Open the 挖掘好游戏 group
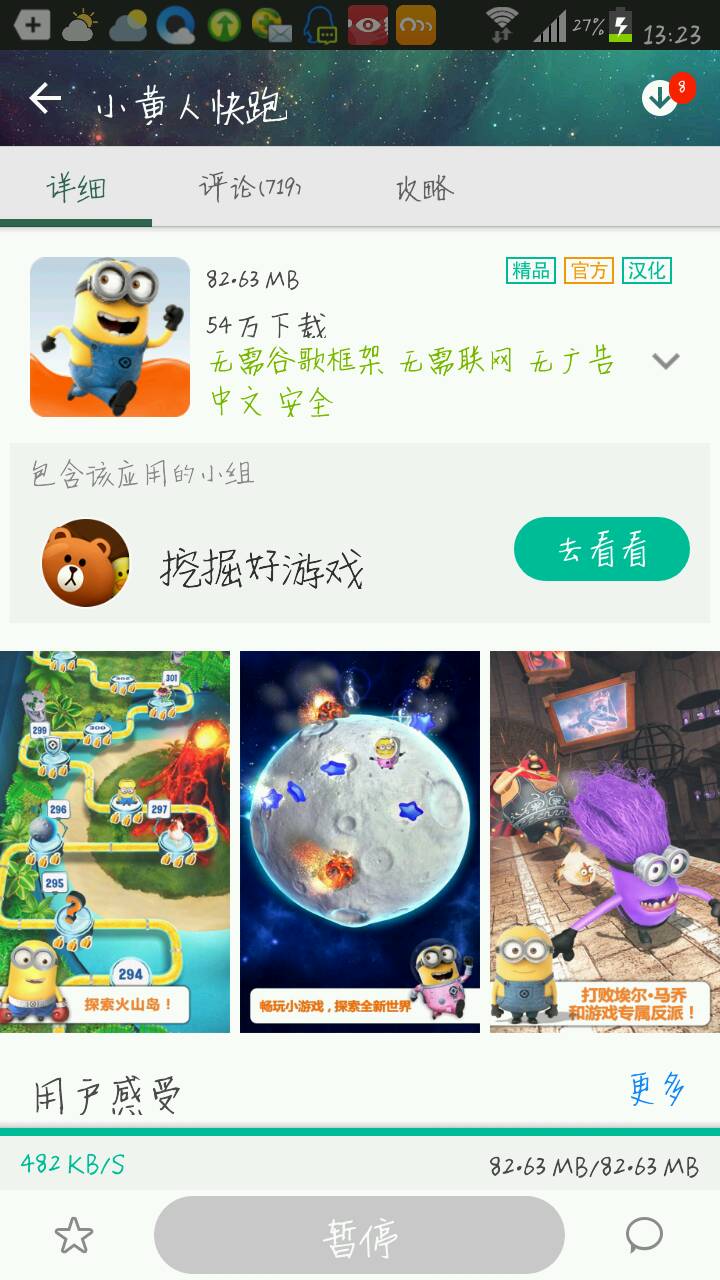Image resolution: width=720 pixels, height=1280 pixels. coord(262,566)
